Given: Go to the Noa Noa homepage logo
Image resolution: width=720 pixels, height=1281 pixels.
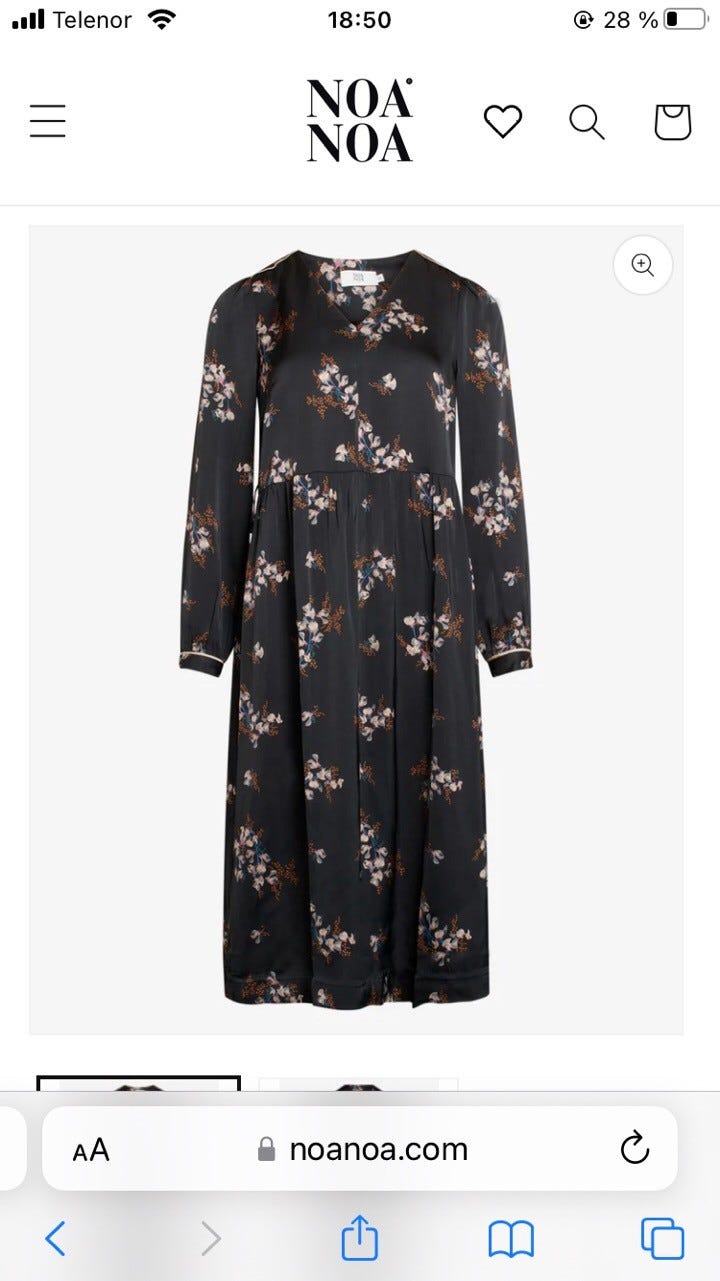Looking at the screenshot, I should click(360, 122).
